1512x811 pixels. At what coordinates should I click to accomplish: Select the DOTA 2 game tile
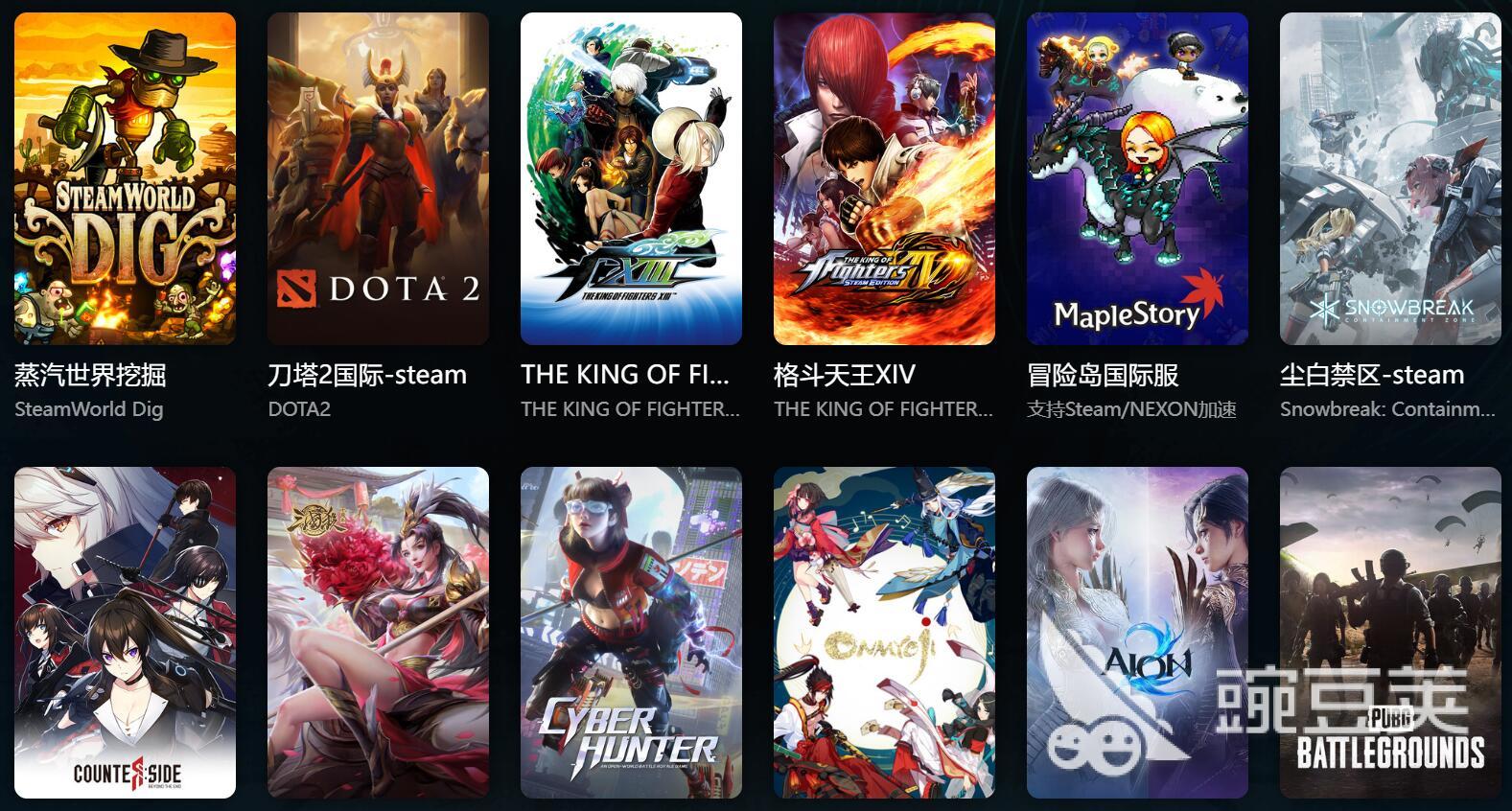pyautogui.click(x=378, y=178)
